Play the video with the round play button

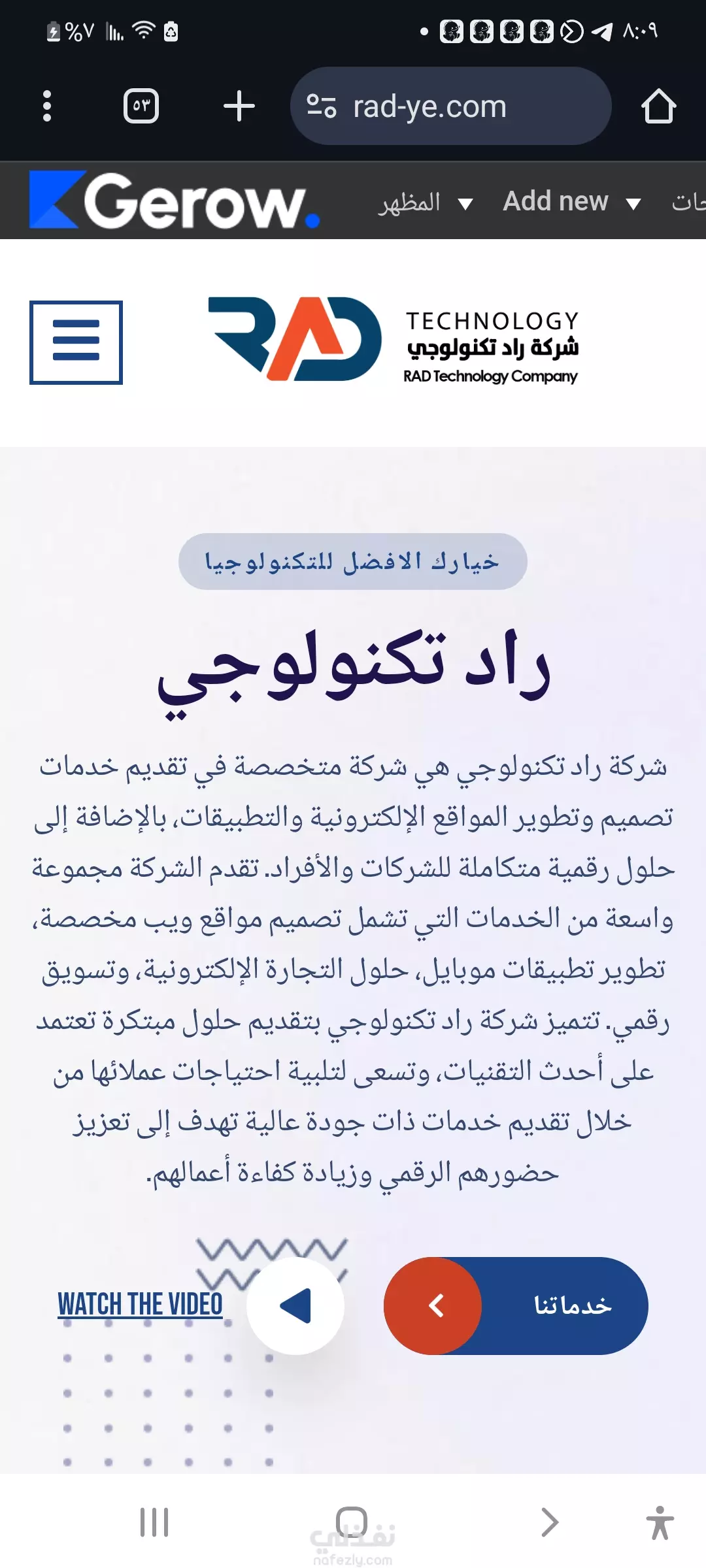pos(295,1305)
